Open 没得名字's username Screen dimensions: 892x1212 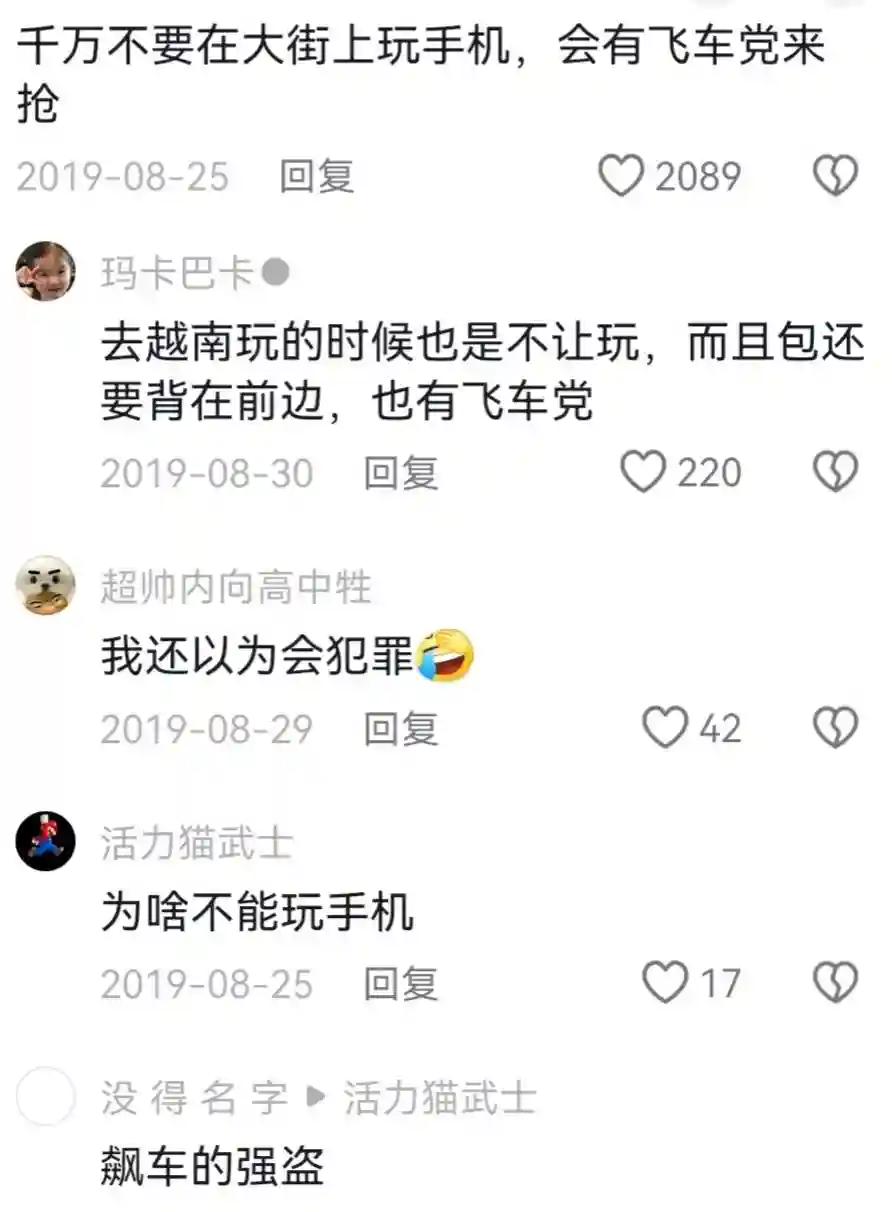(x=195, y=1098)
